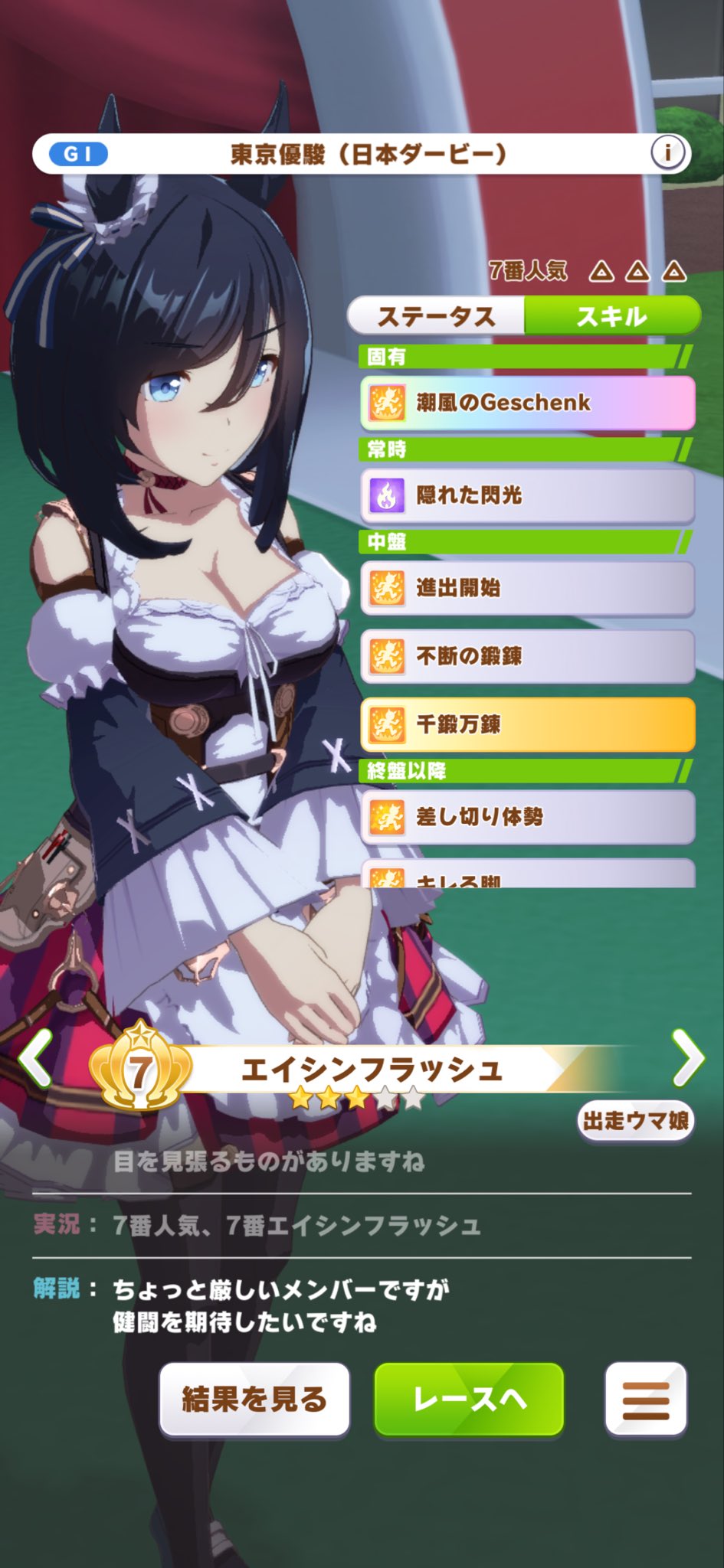The width and height of the screenshot is (724, 1568).
Task: Skip to results with 結果を見る
Action: coord(254,1400)
